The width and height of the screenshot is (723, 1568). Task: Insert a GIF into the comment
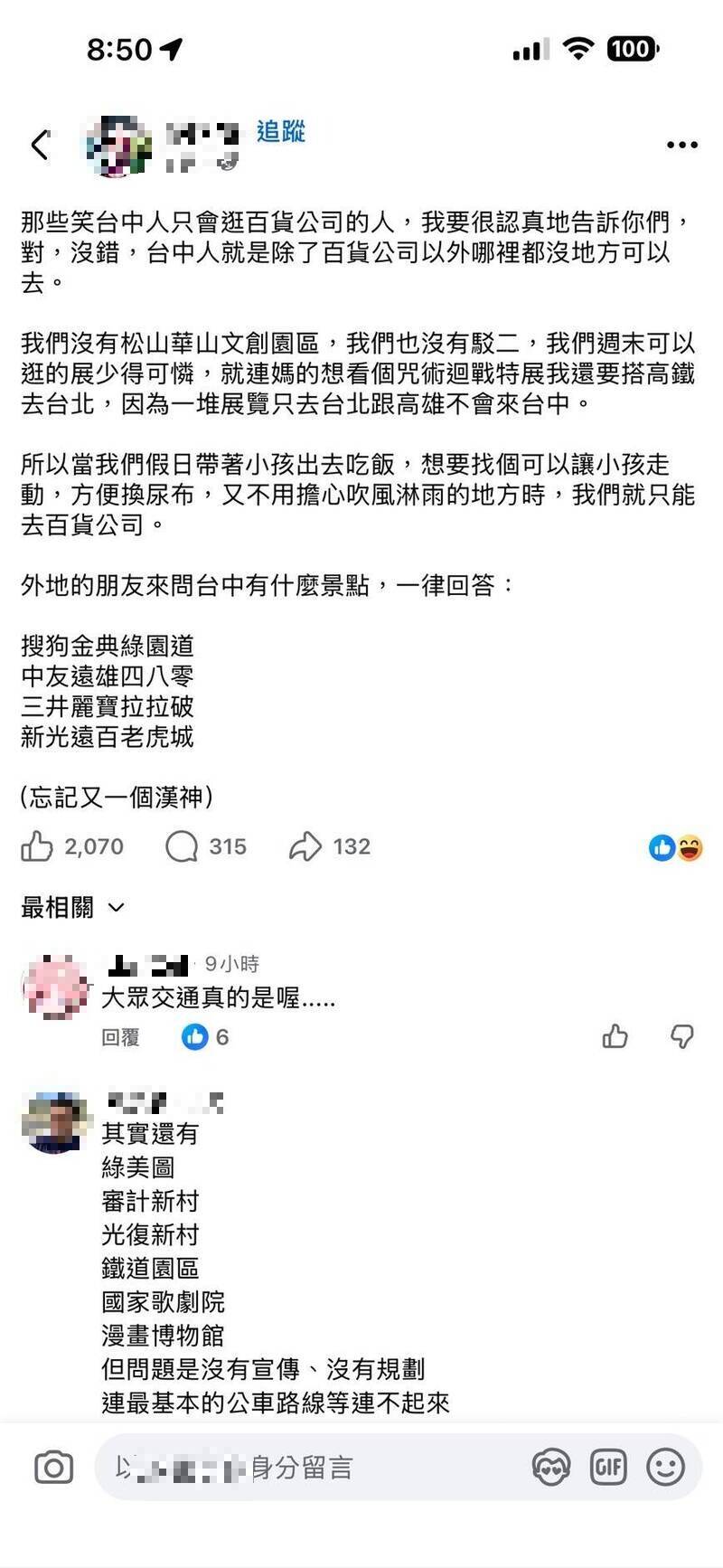tap(607, 1467)
